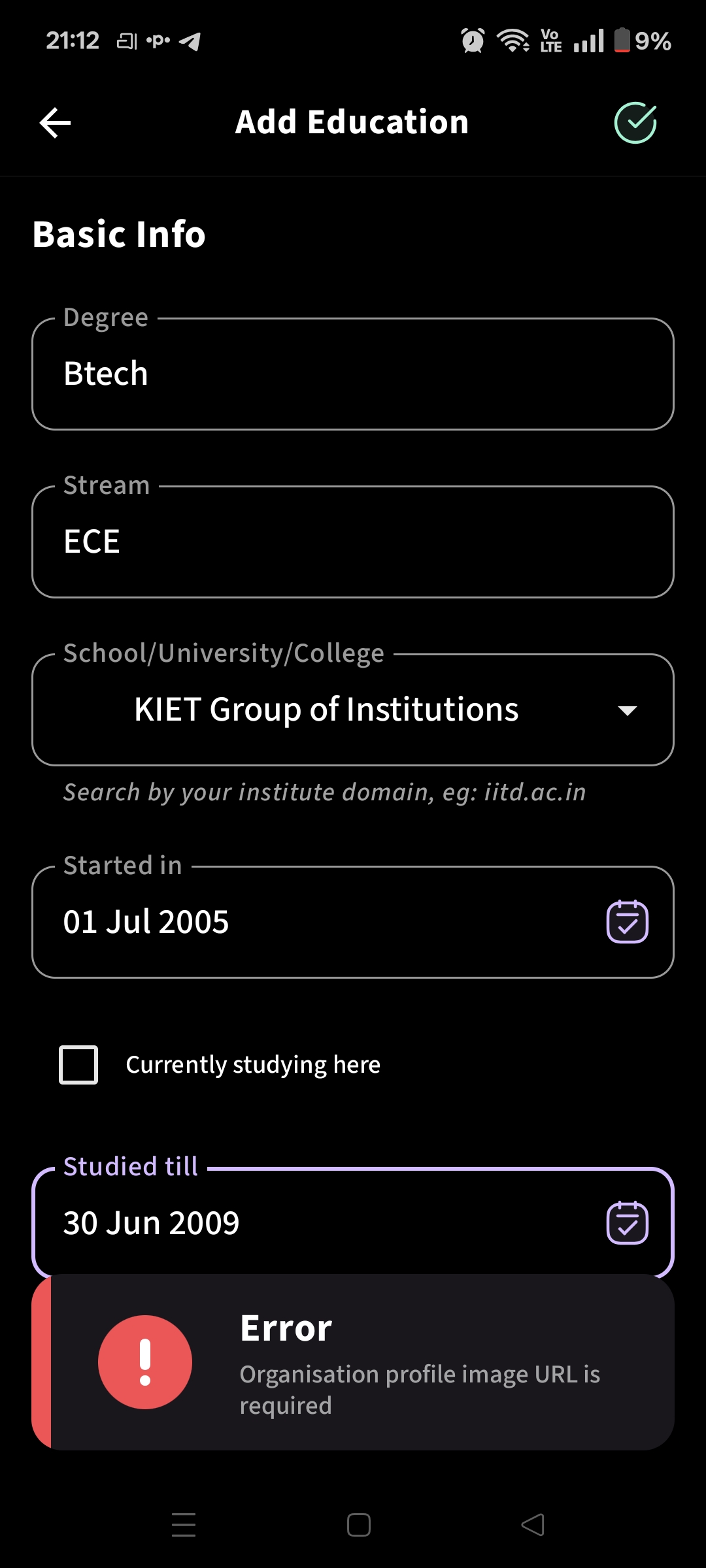The height and width of the screenshot is (1568, 706).
Task: Open the Studied till date picker
Action: (x=627, y=1223)
